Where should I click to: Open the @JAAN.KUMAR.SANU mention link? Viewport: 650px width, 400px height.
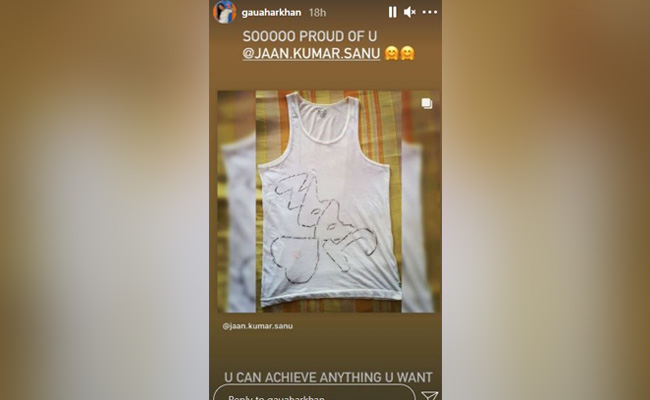point(311,54)
